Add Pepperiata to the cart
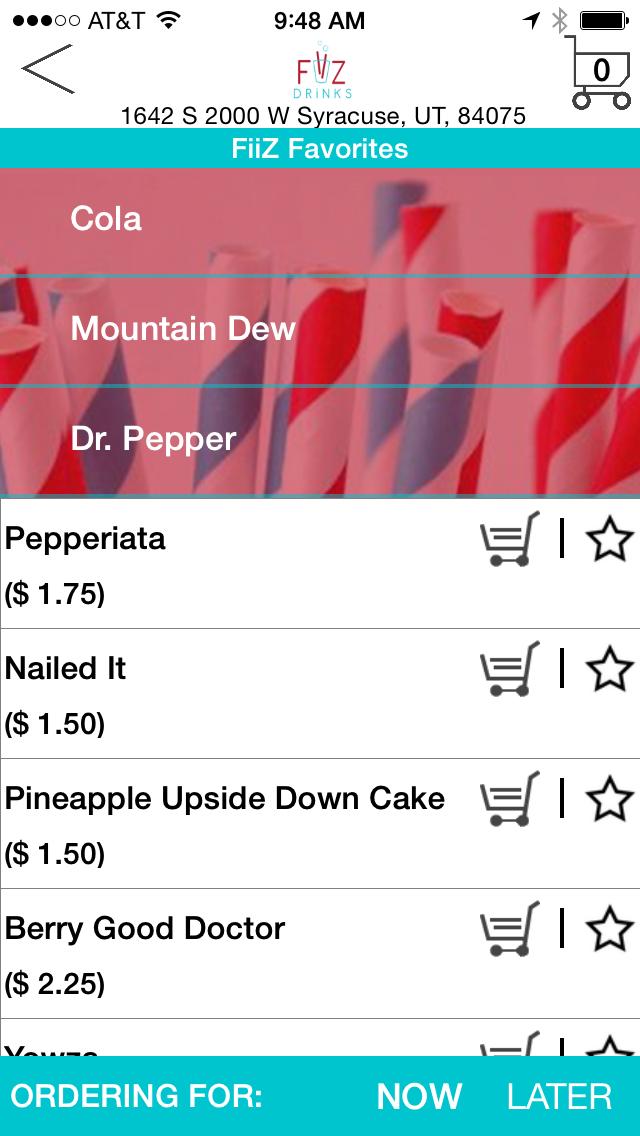The image size is (640, 1136). (x=509, y=540)
